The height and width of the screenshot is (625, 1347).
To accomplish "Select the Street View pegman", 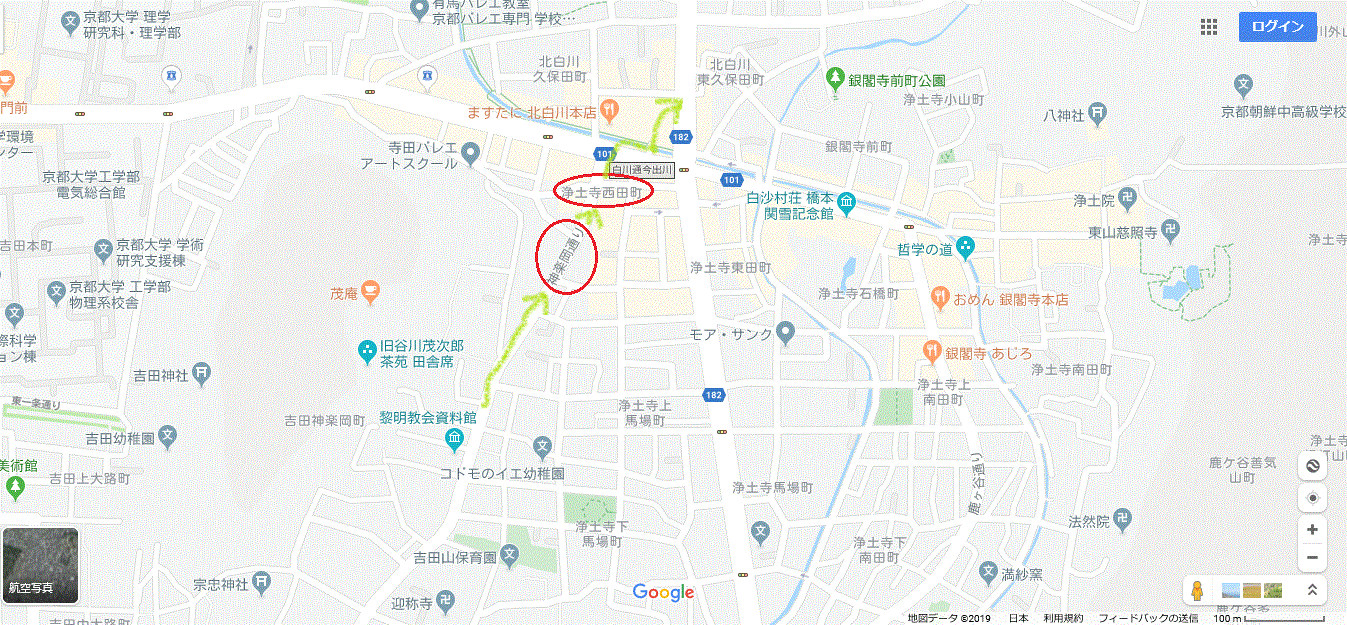I will (1197, 590).
